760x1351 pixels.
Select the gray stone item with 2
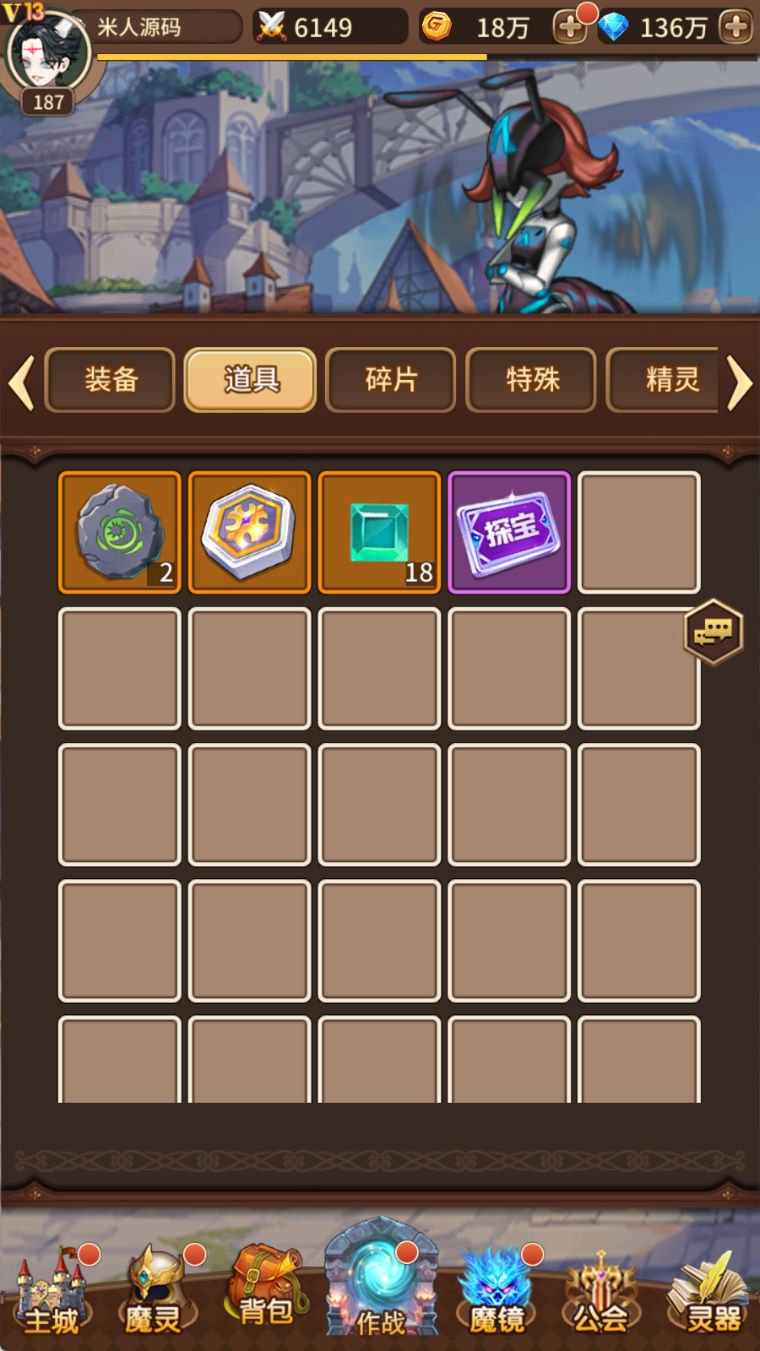[120, 533]
